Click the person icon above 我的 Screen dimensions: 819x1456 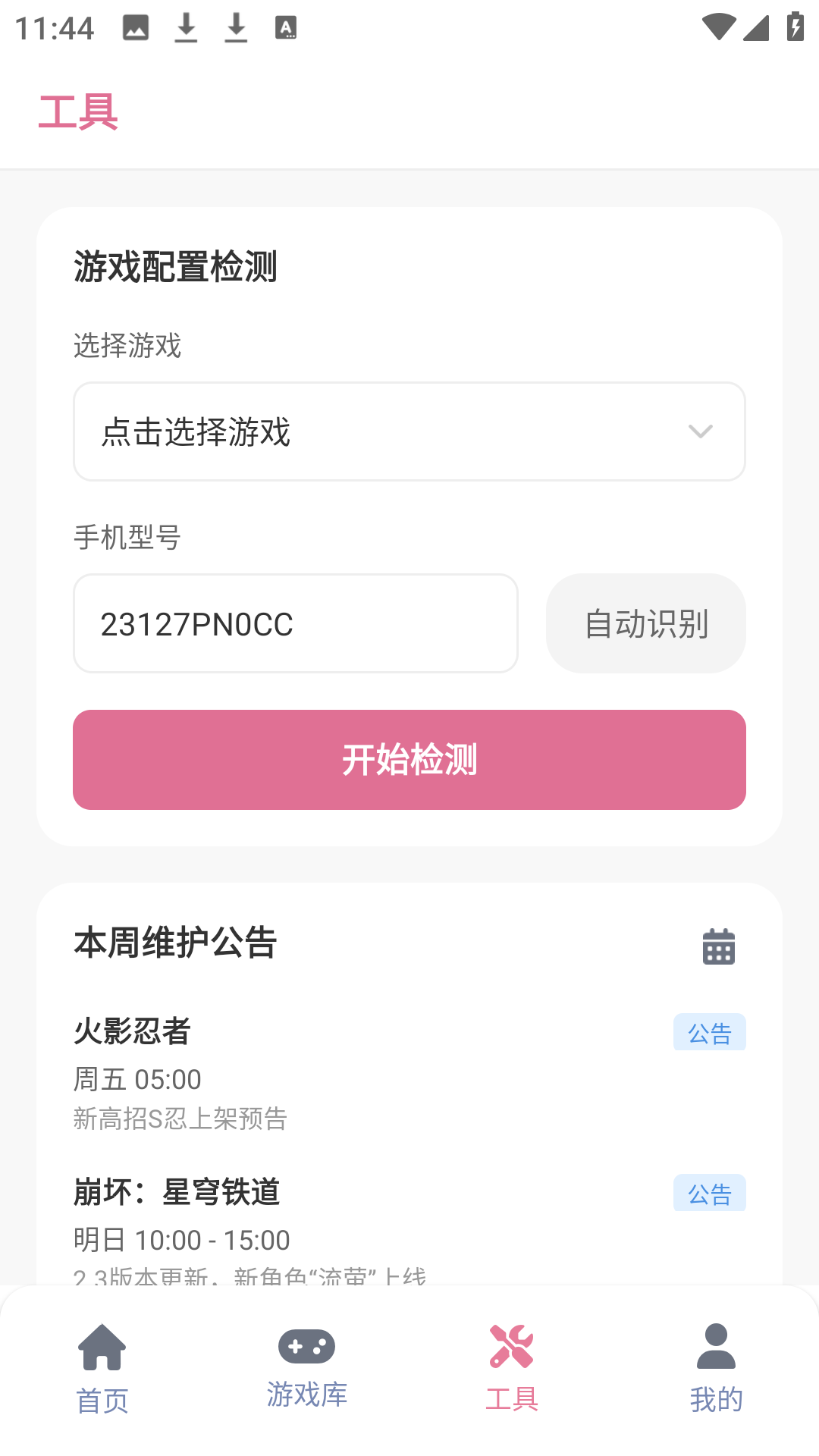coord(716,1348)
